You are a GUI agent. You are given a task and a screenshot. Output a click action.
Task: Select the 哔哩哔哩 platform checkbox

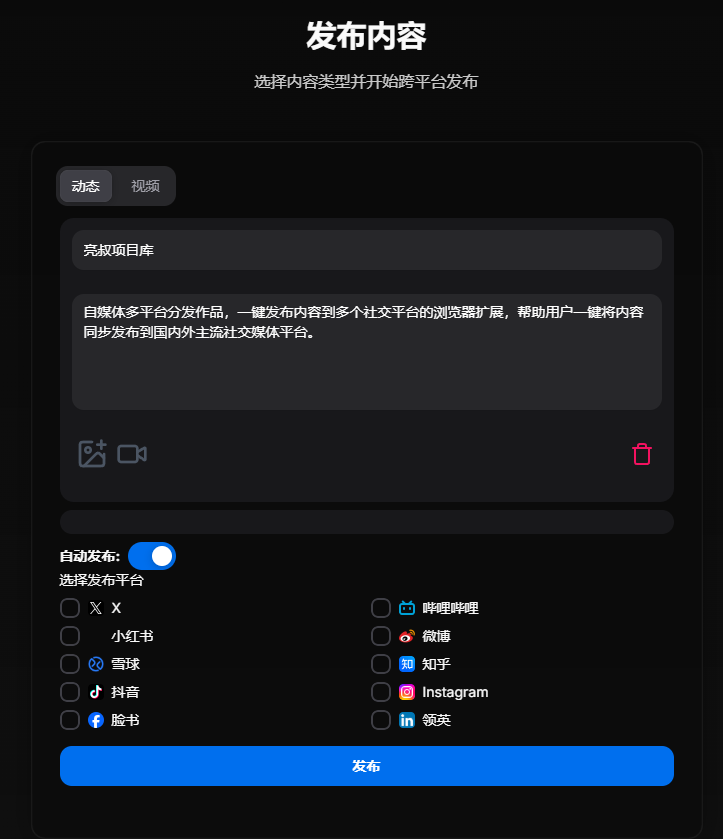click(x=381, y=608)
